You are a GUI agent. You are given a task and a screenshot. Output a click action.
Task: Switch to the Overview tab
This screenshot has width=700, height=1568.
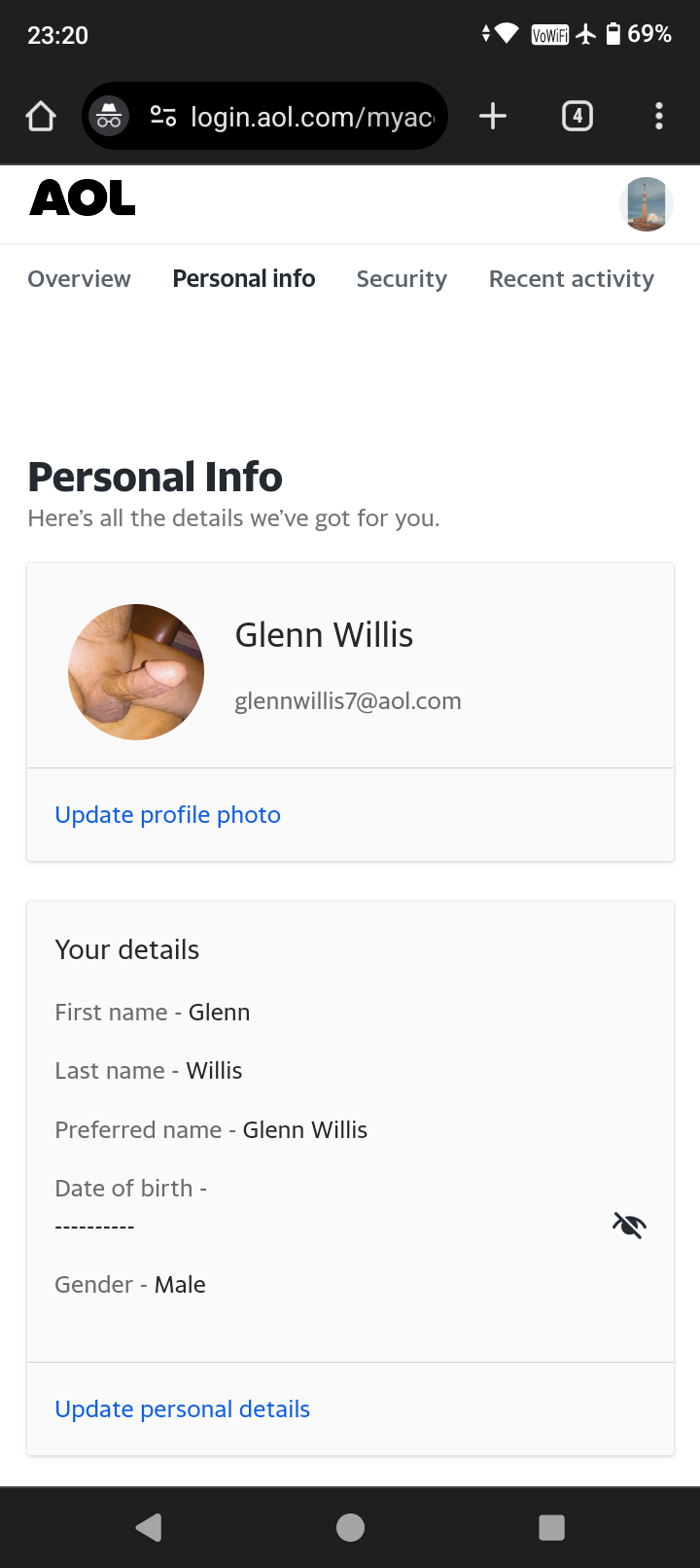tap(79, 279)
